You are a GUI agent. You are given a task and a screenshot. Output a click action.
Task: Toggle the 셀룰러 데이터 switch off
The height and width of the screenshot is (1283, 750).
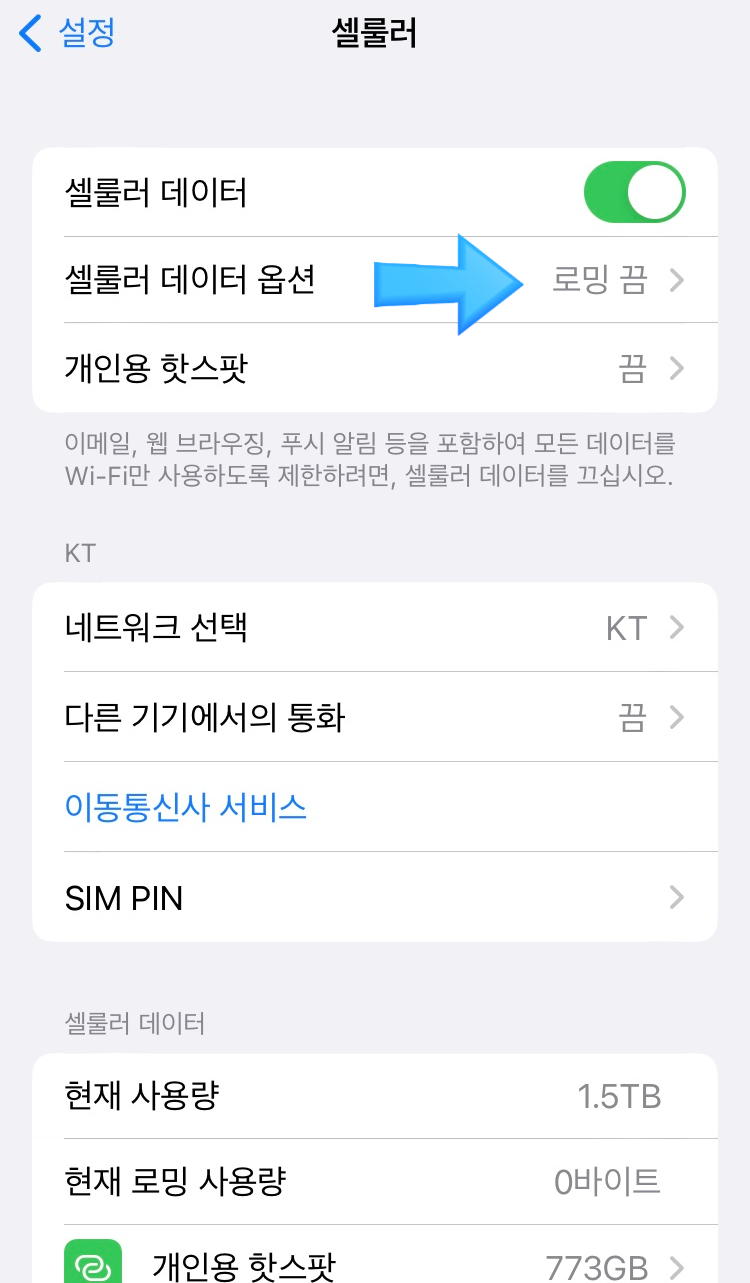point(635,193)
